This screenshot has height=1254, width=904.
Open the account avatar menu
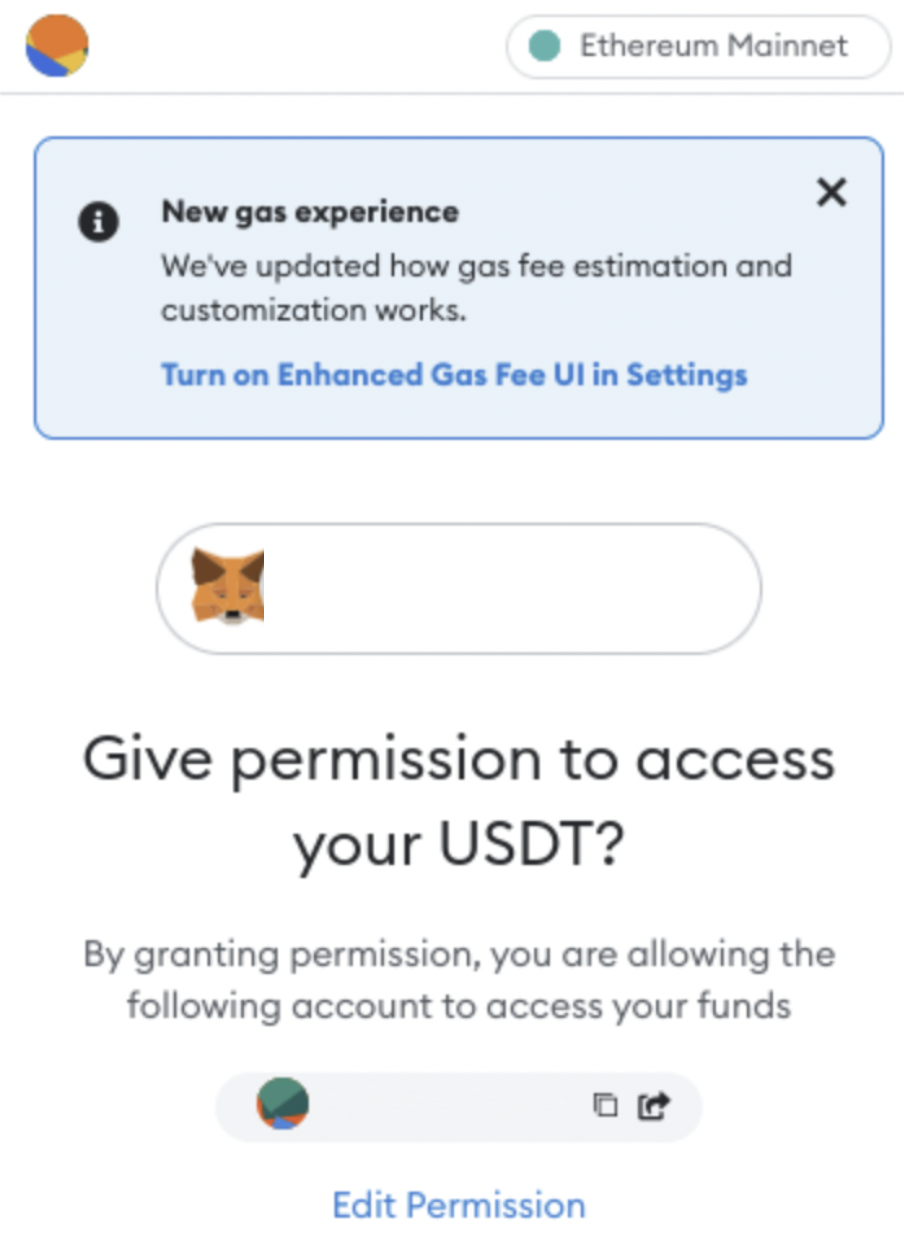[57, 46]
